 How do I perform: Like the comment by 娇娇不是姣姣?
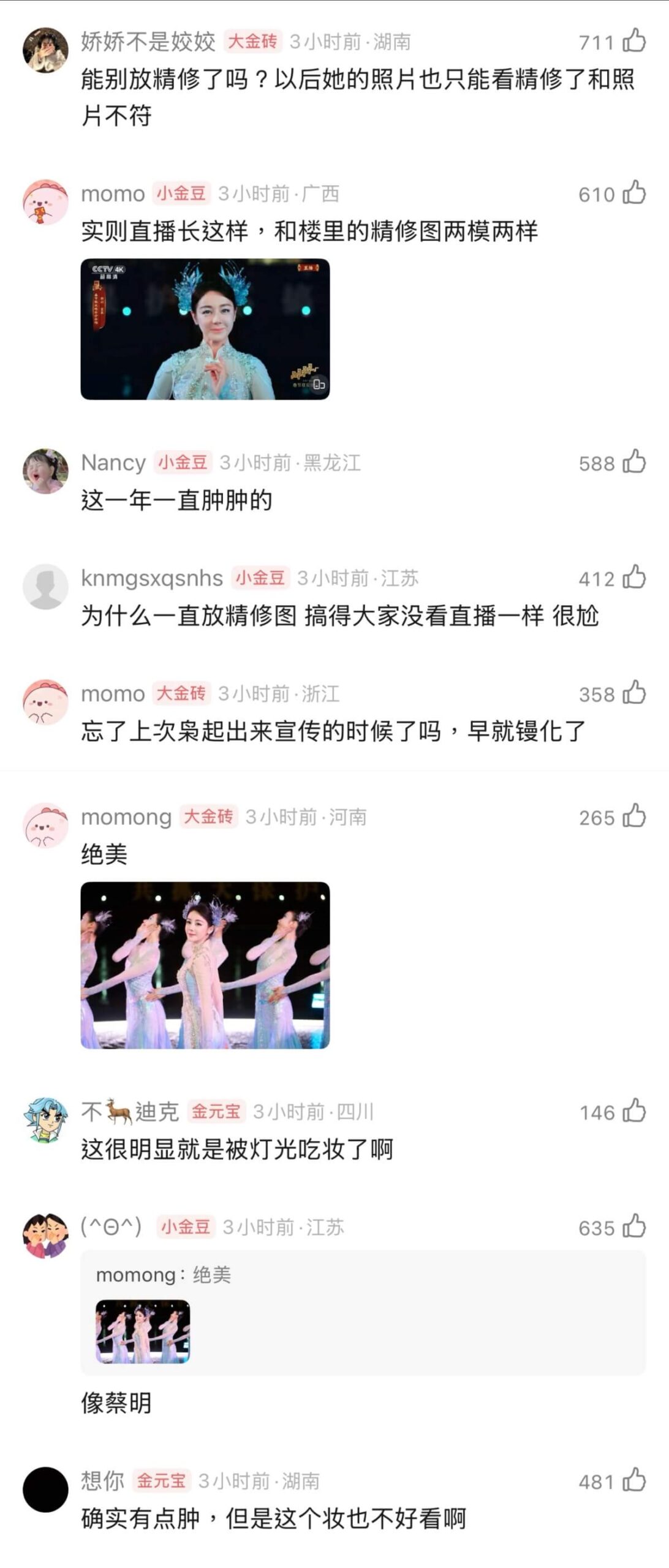pyautogui.click(x=634, y=41)
